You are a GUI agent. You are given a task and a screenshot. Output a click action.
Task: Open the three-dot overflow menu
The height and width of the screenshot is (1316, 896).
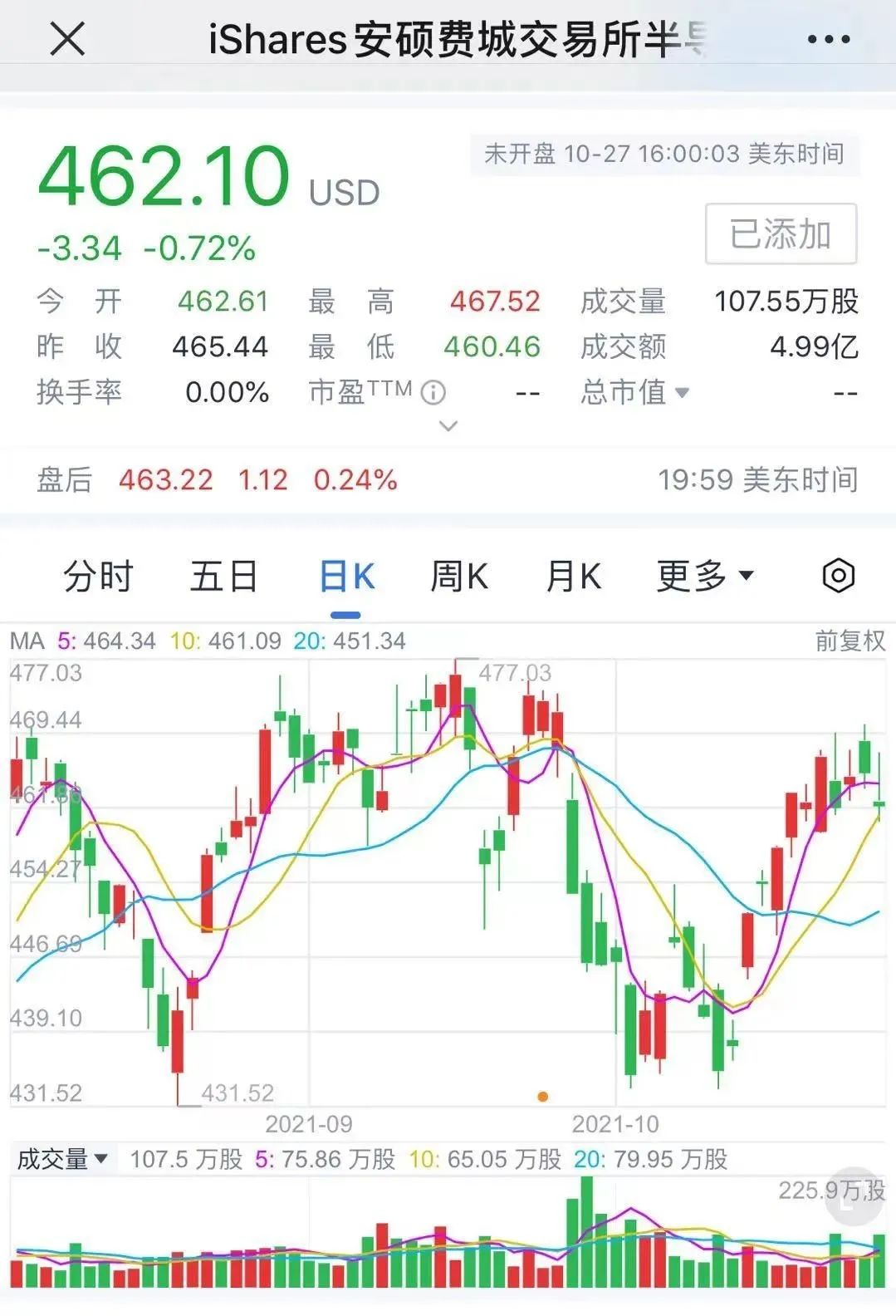click(829, 39)
